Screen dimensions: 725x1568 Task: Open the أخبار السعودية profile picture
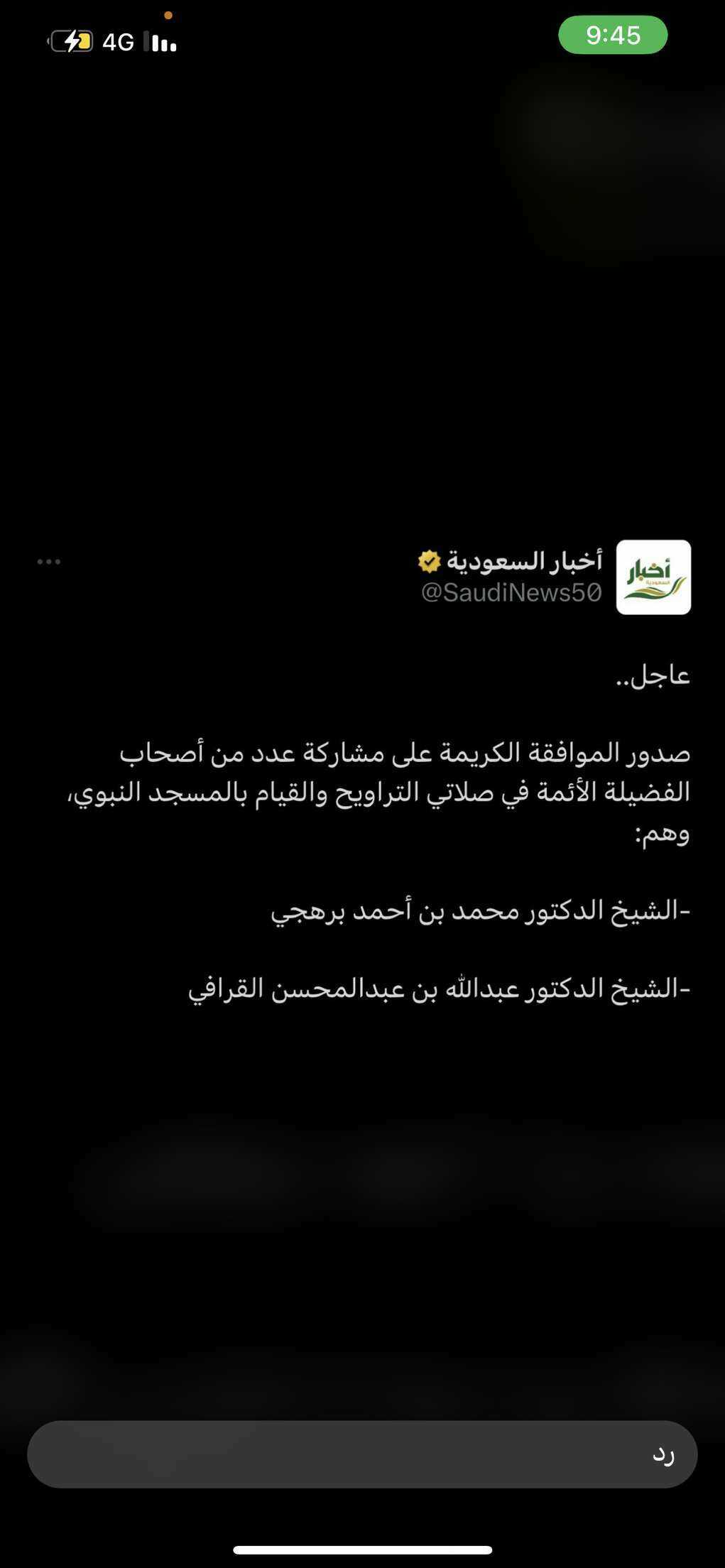pos(653,577)
